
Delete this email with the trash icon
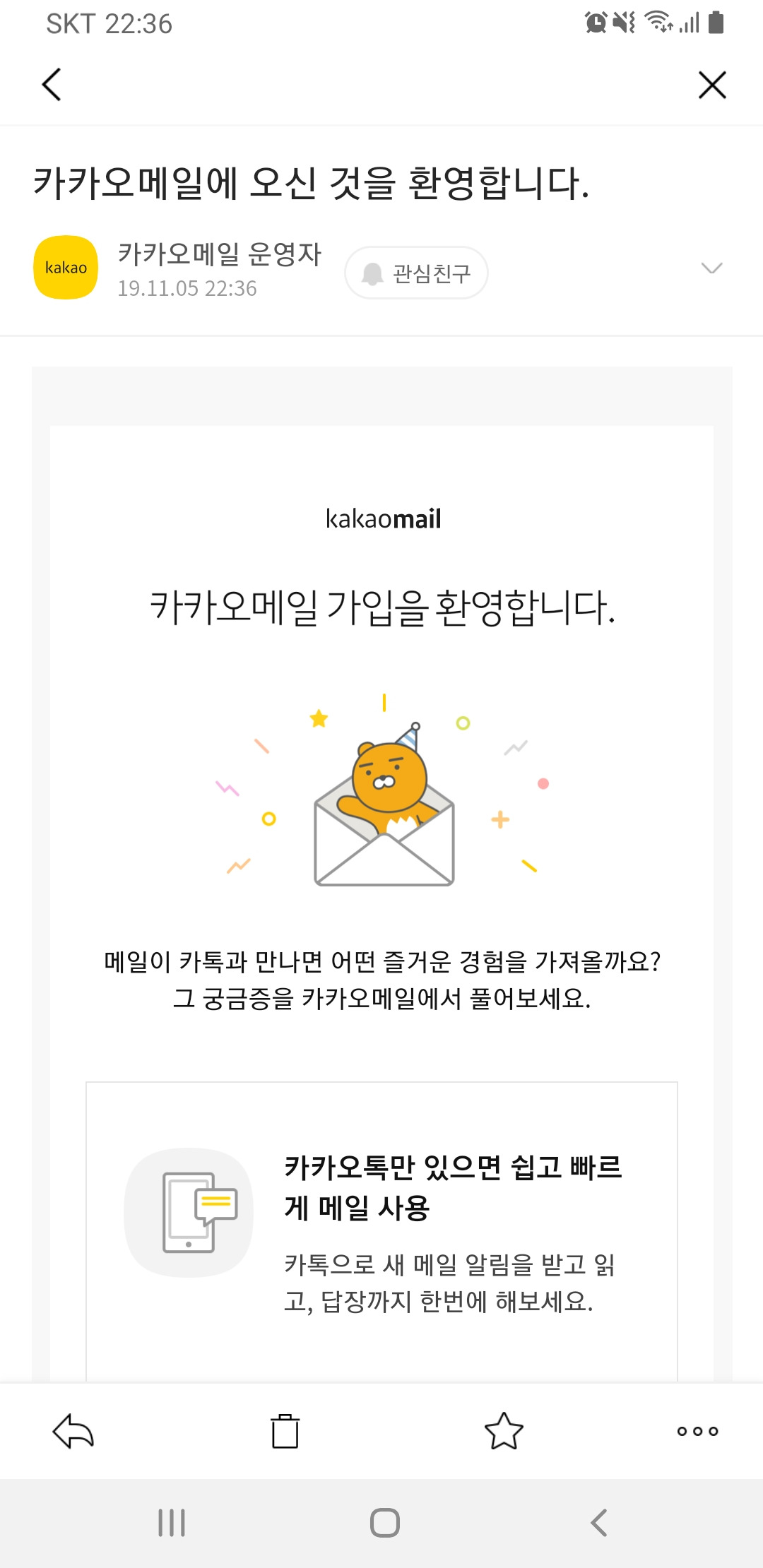285,1432
